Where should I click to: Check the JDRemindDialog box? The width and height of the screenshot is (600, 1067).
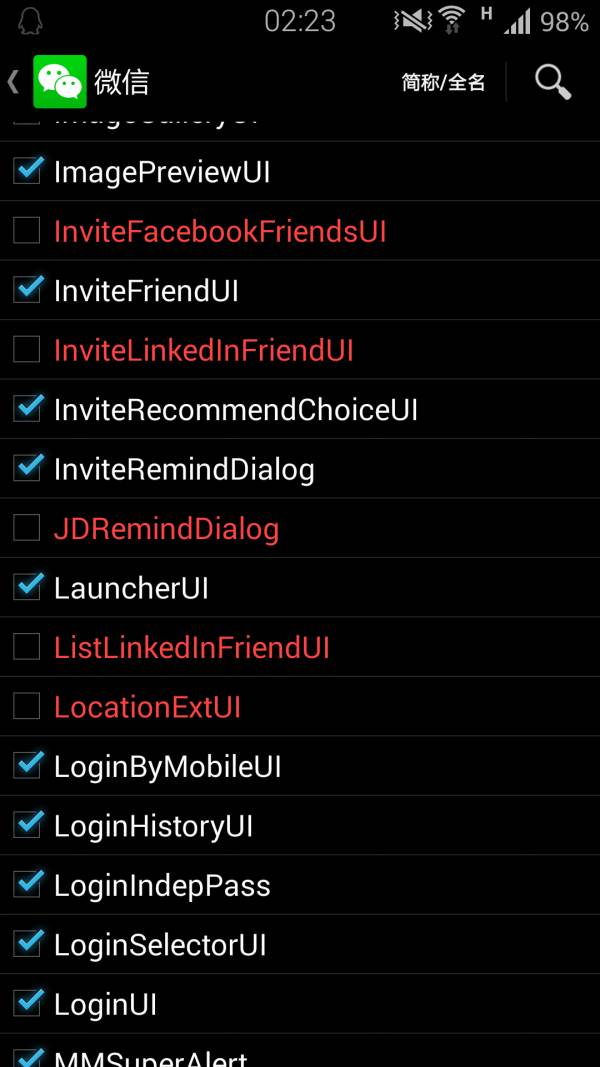pos(27,528)
